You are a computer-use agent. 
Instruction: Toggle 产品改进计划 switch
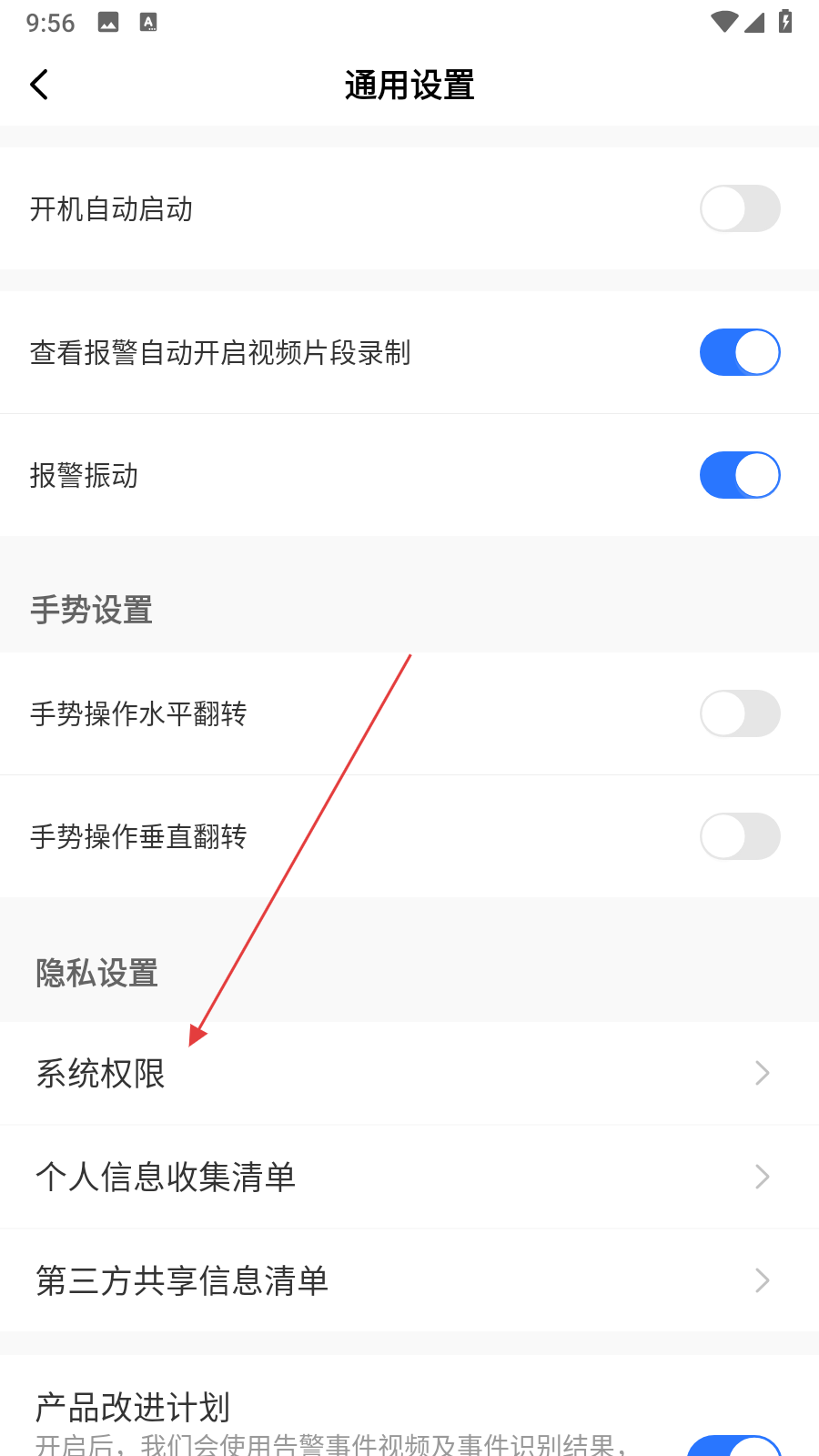(735, 1445)
